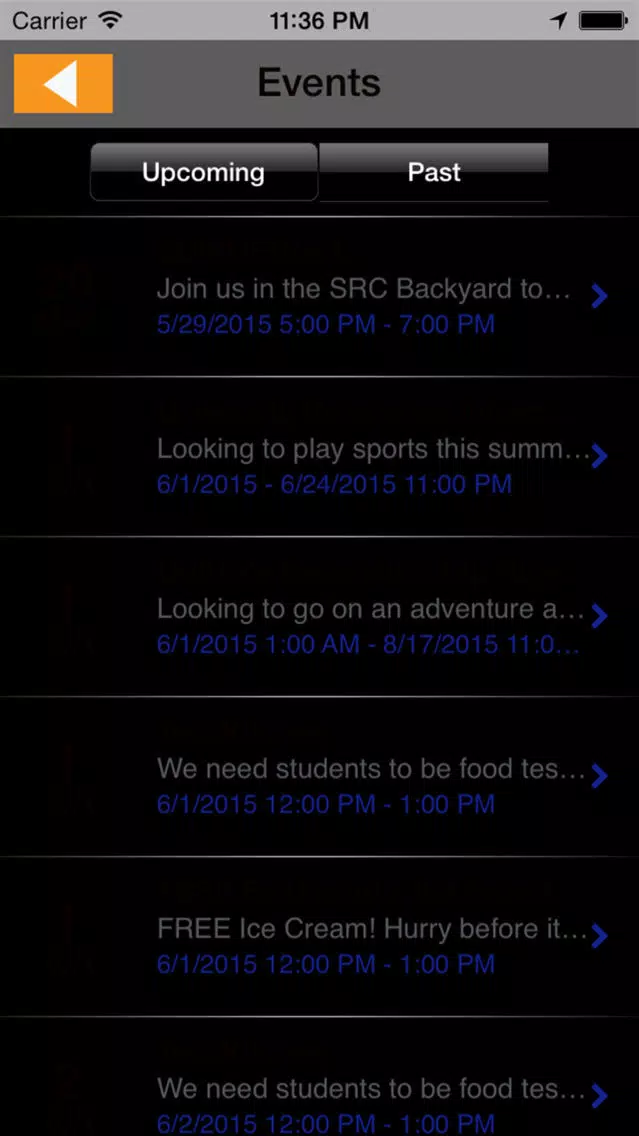Open the 6/2/2015 food testers event
Screen dimensions: 639x1136
[x=320, y=1077]
